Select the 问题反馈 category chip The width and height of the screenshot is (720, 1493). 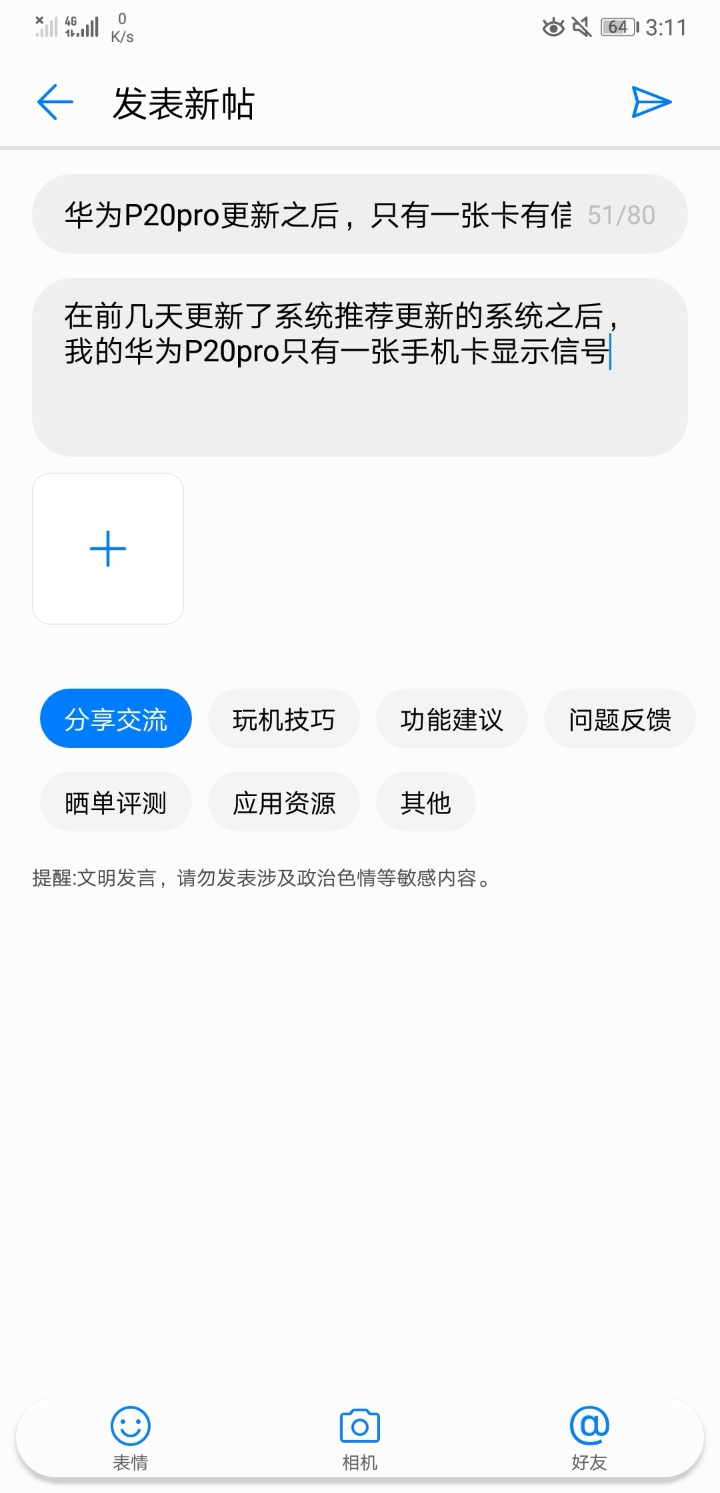point(620,719)
